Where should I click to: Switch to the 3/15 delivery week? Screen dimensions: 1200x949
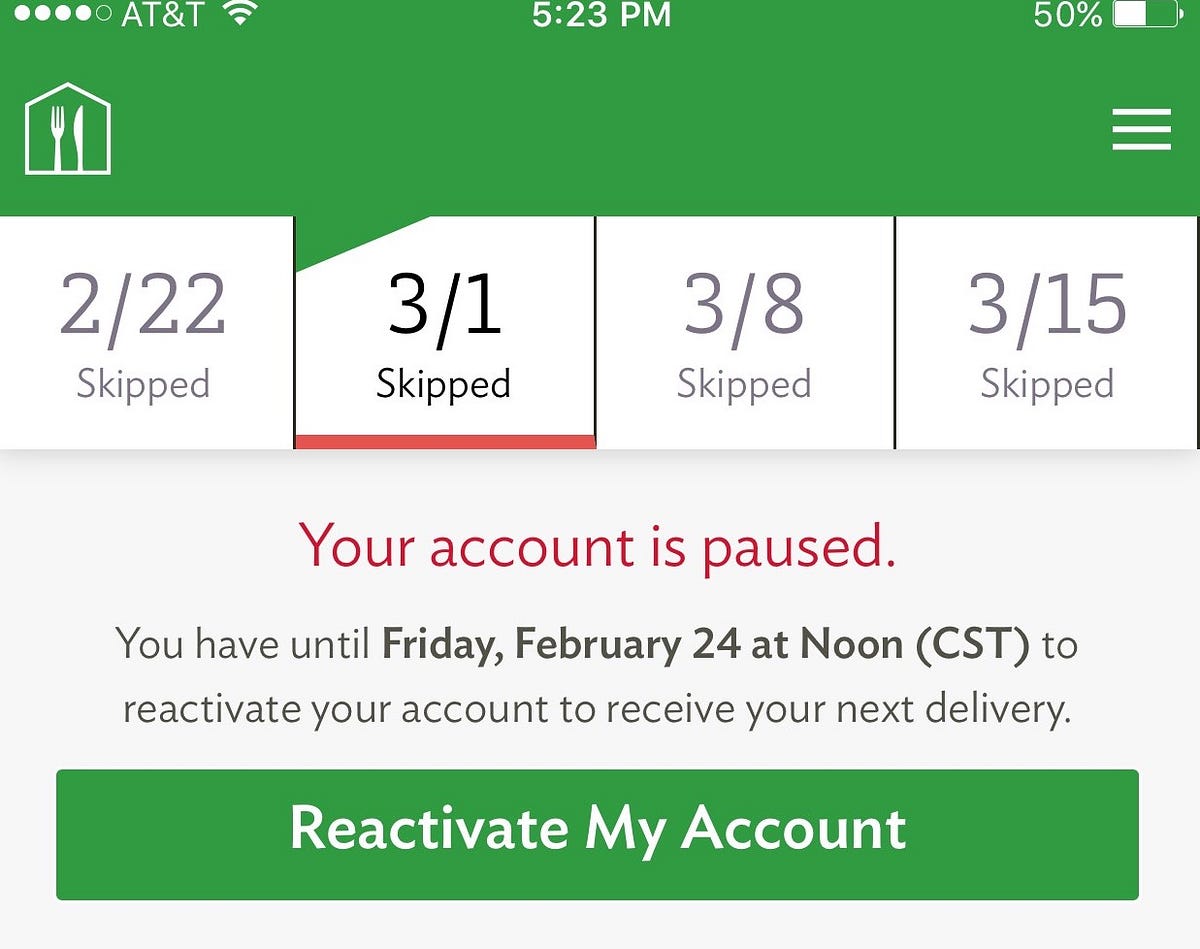point(1047,333)
